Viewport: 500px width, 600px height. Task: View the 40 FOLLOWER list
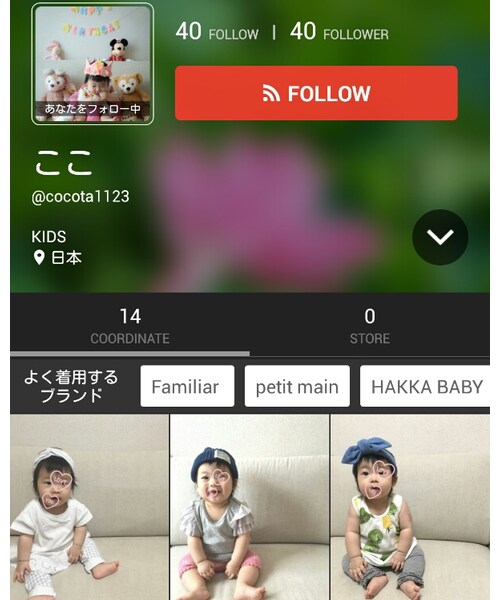pyautogui.click(x=339, y=31)
